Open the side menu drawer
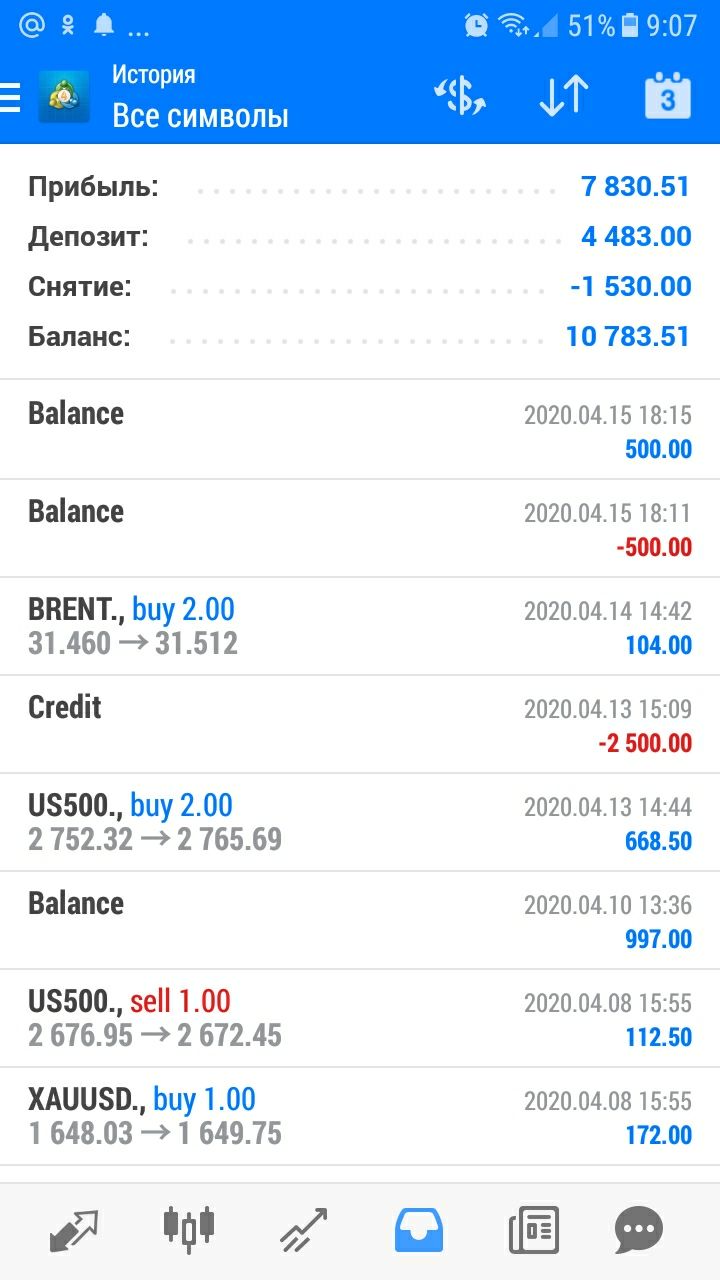Screen dimensions: 720x1280 point(10,97)
